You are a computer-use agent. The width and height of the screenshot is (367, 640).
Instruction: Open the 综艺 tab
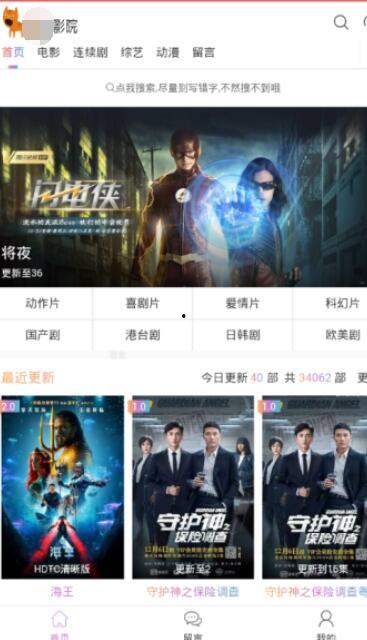pos(132,52)
